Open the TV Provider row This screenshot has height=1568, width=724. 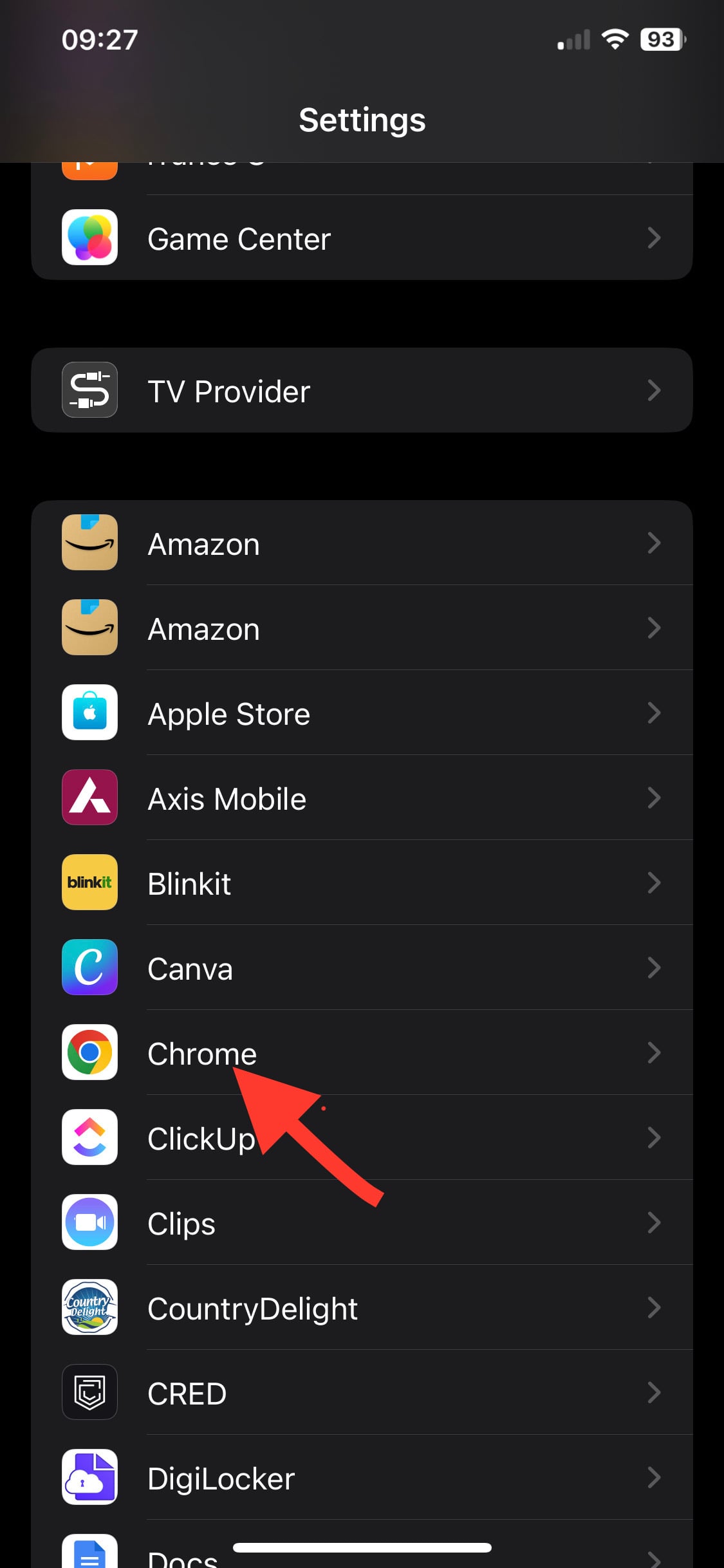click(362, 391)
